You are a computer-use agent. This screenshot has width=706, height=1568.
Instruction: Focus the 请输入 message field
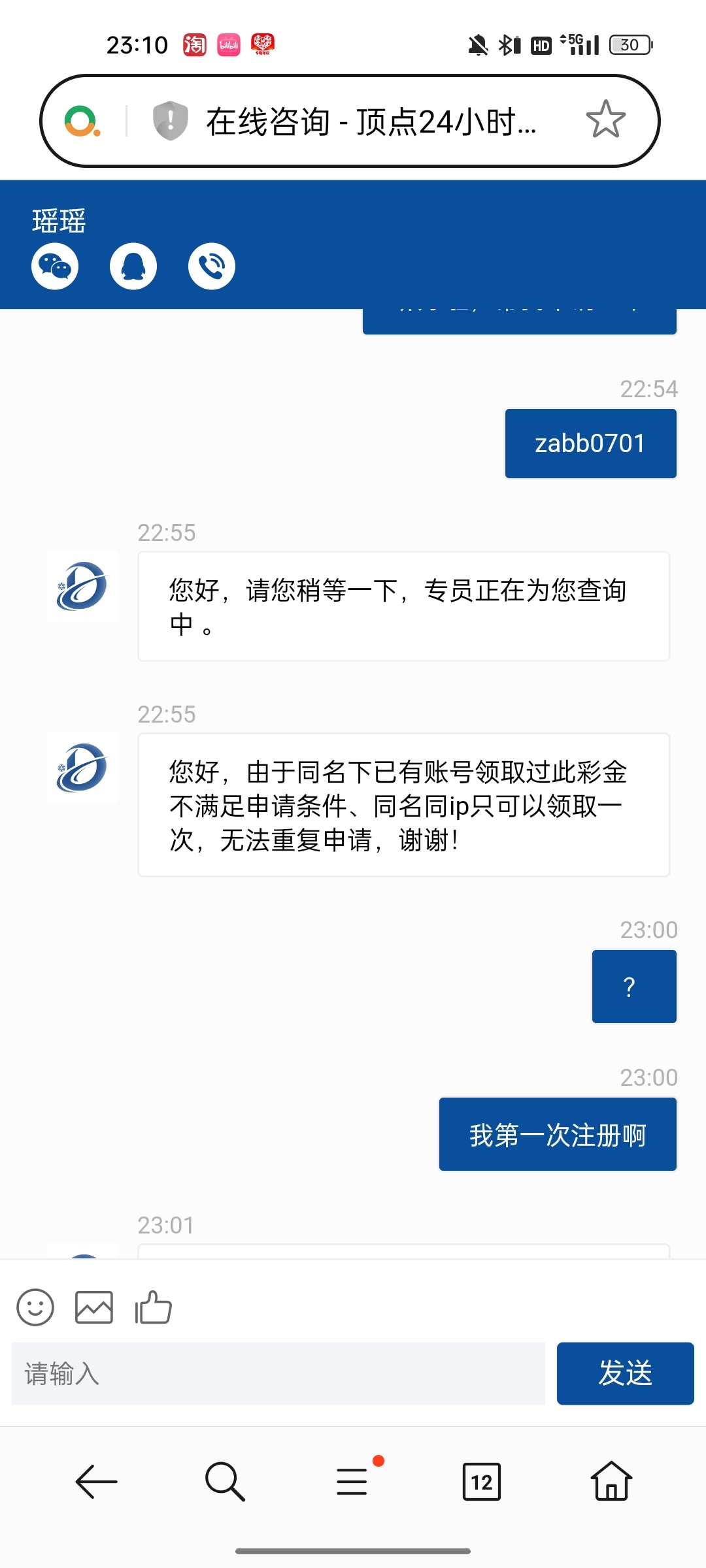(278, 1373)
